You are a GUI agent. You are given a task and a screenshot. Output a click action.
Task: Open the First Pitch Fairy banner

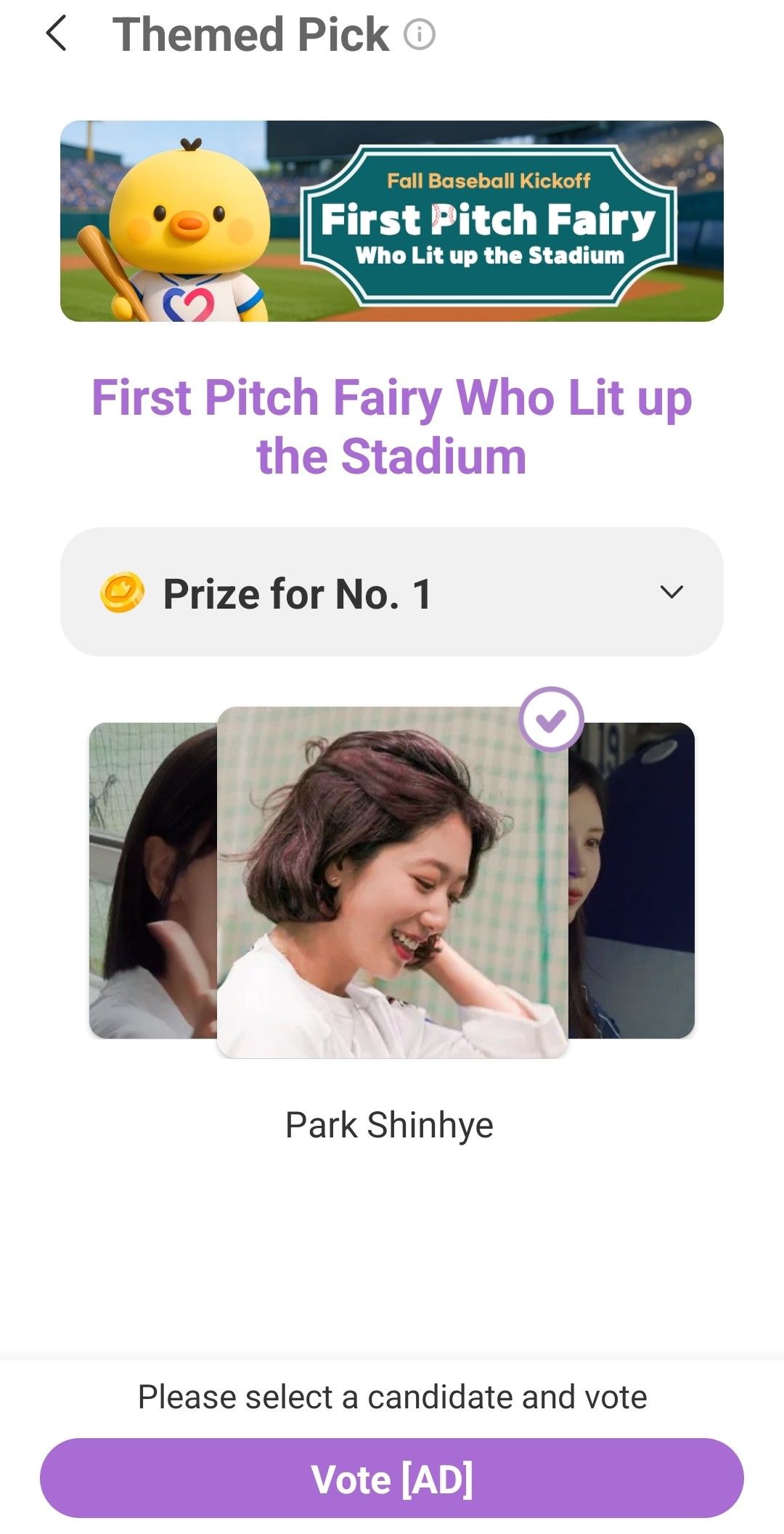point(391,221)
